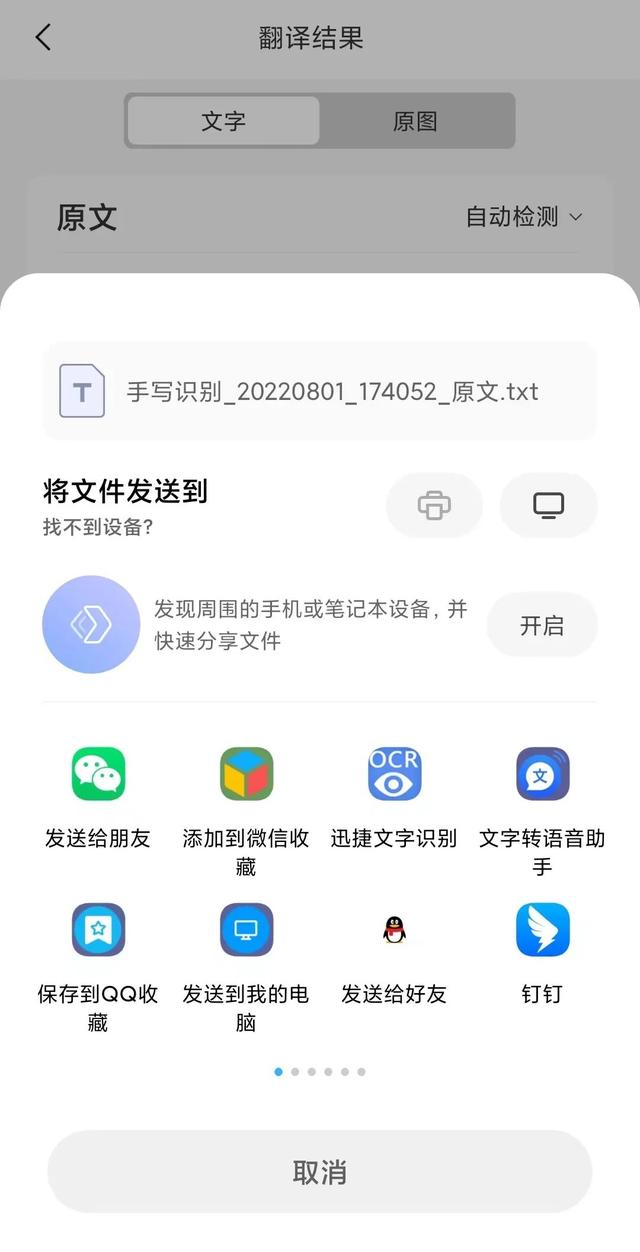Open the 手写识别 txt file preview

point(320,391)
